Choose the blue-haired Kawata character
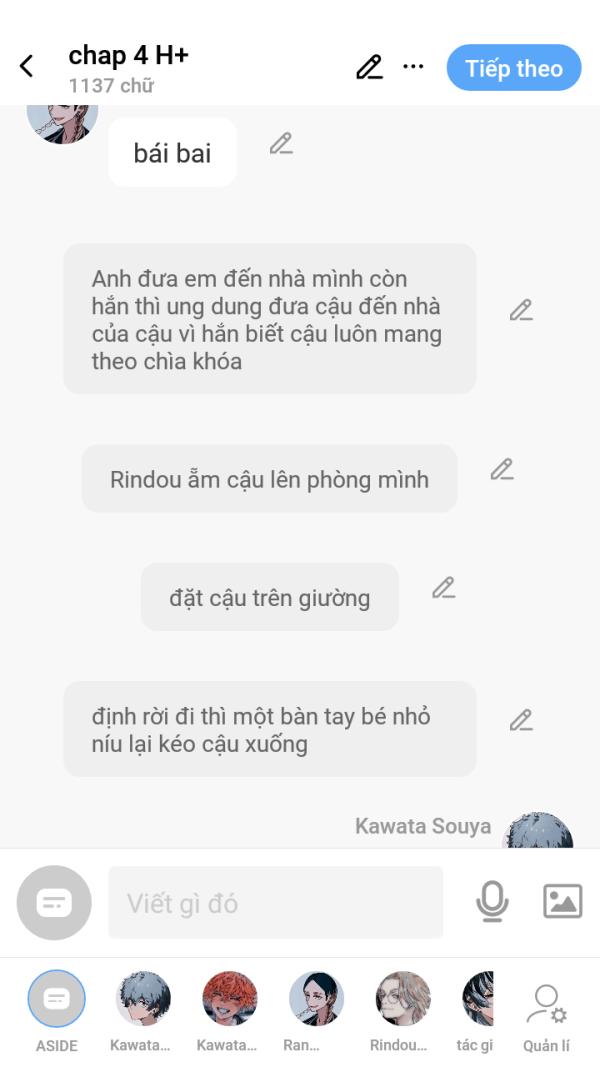 point(143,998)
